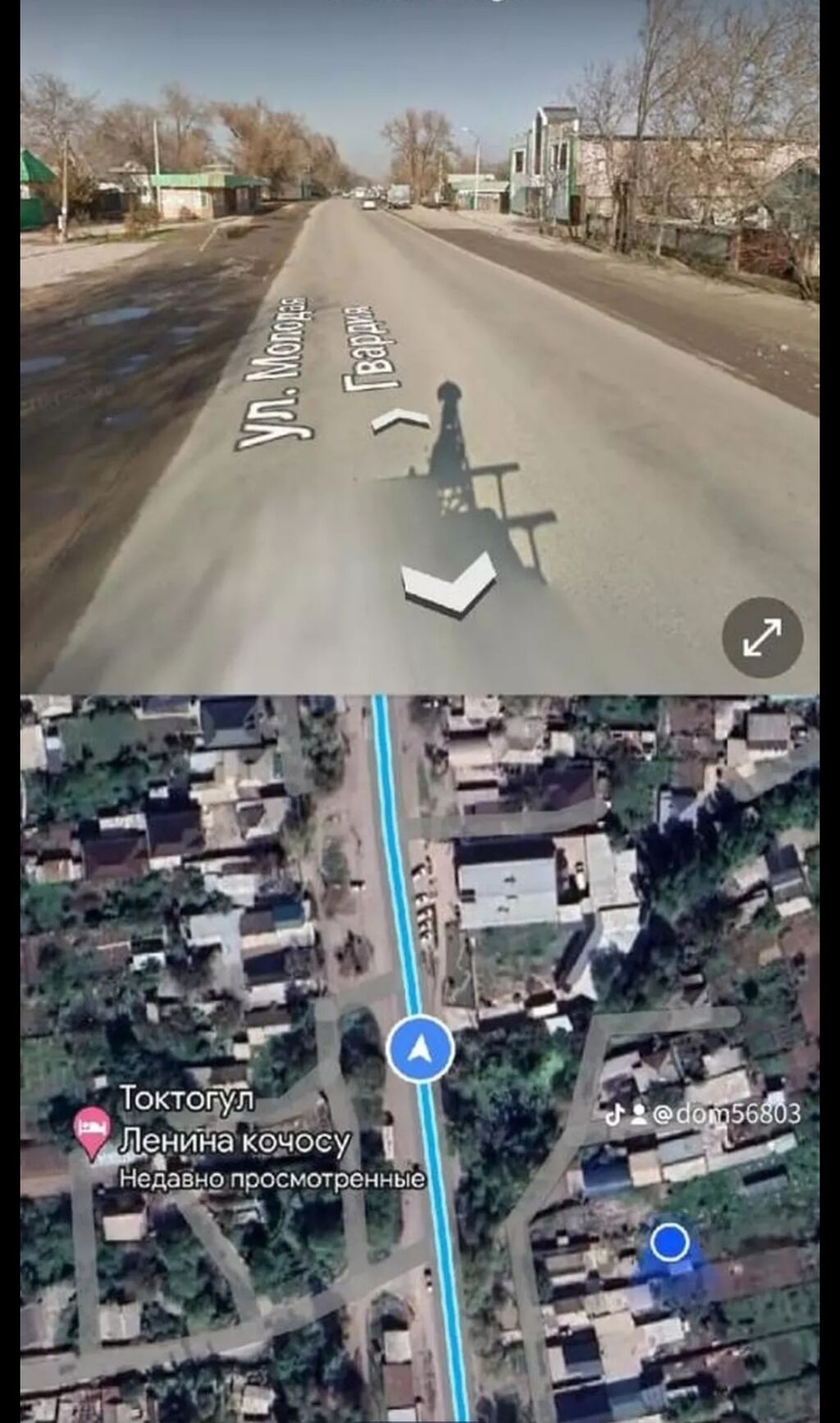Move backward with the lower Street View arrow
Image resolution: width=840 pixels, height=1423 pixels.
(449, 583)
